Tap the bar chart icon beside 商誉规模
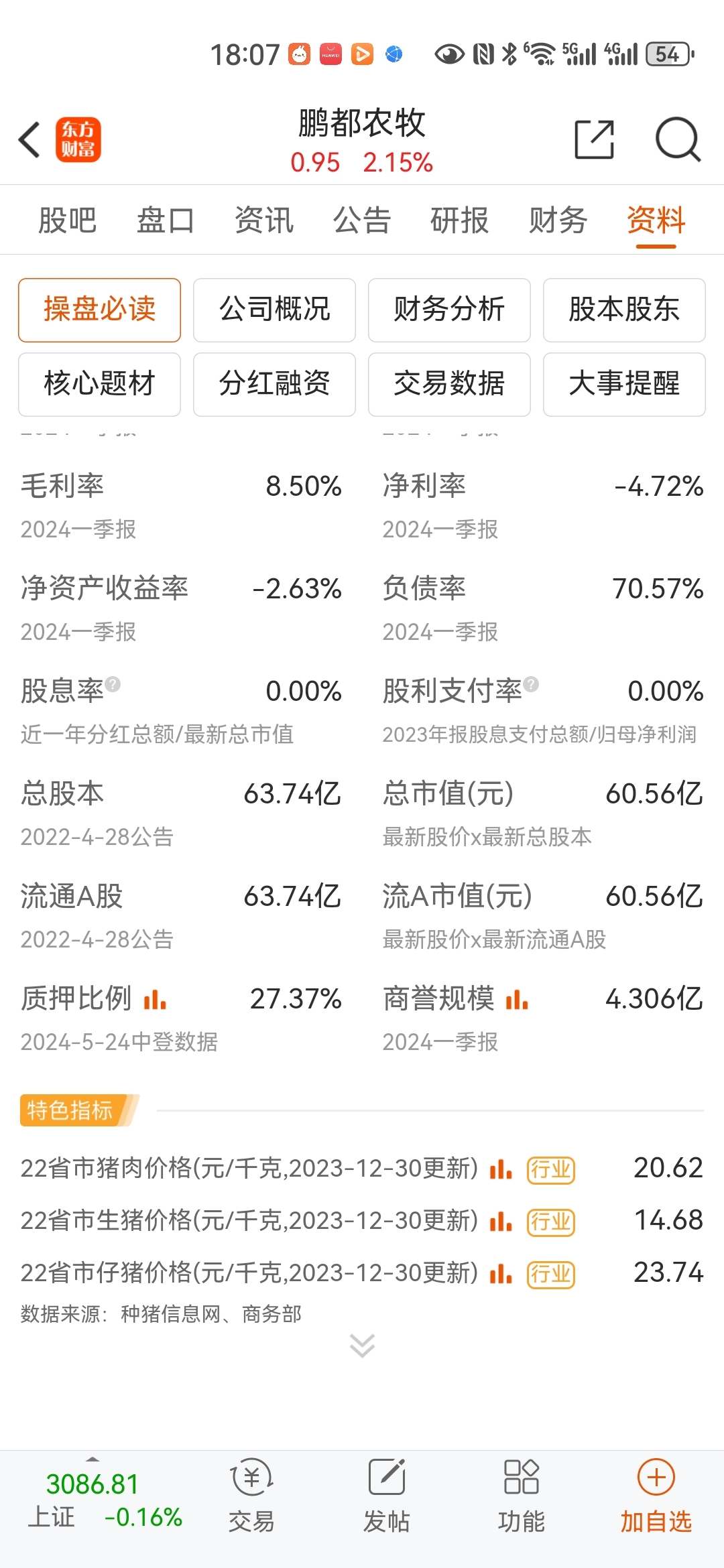The width and height of the screenshot is (724, 1568). pos(516,998)
